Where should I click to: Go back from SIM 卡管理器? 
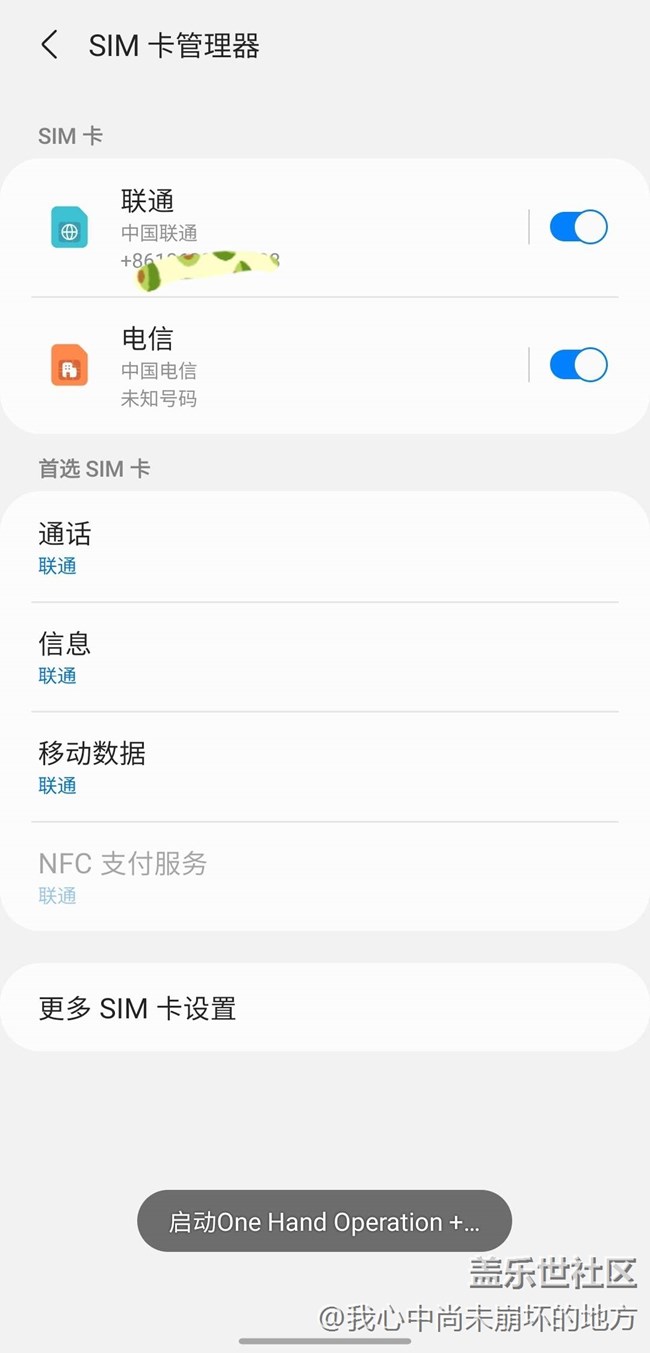click(x=49, y=45)
